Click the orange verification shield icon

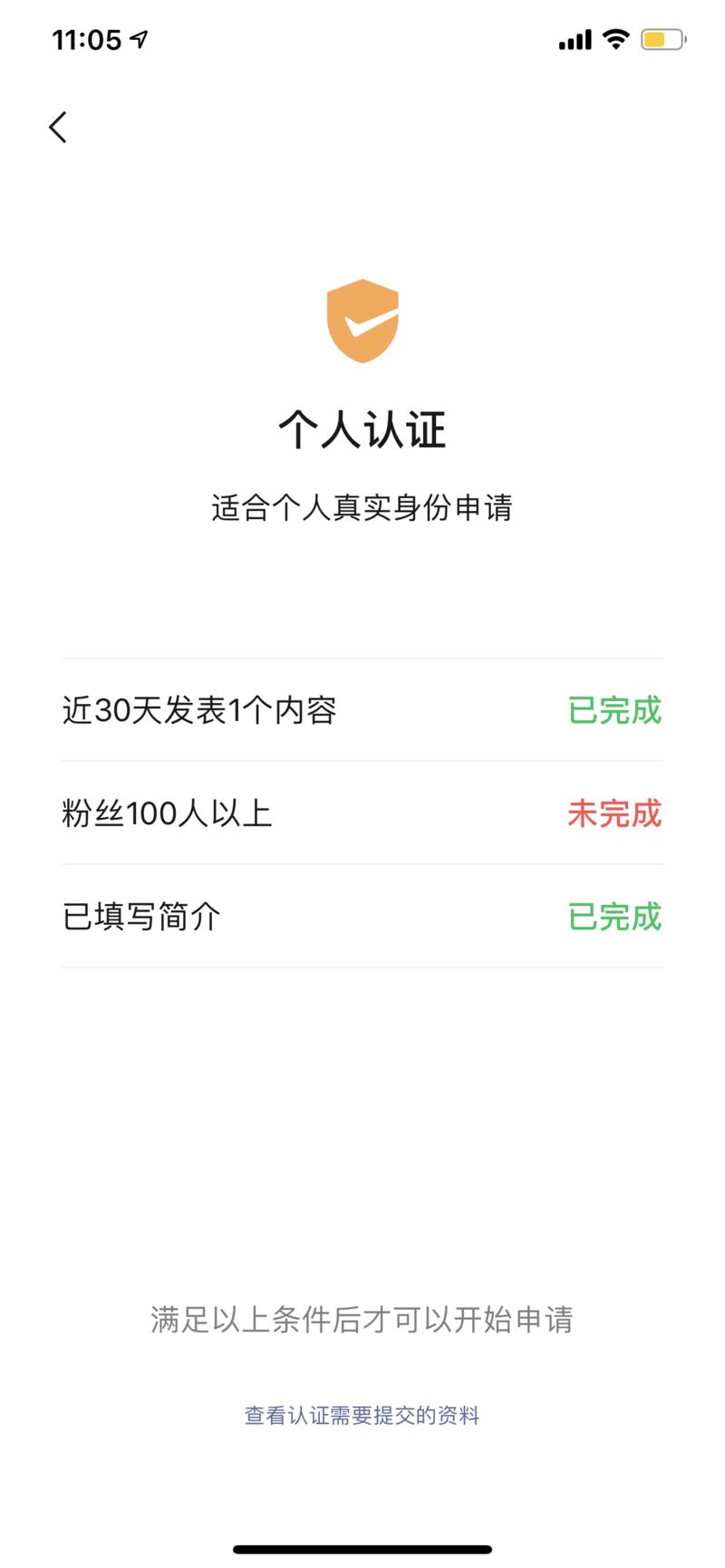[362, 322]
